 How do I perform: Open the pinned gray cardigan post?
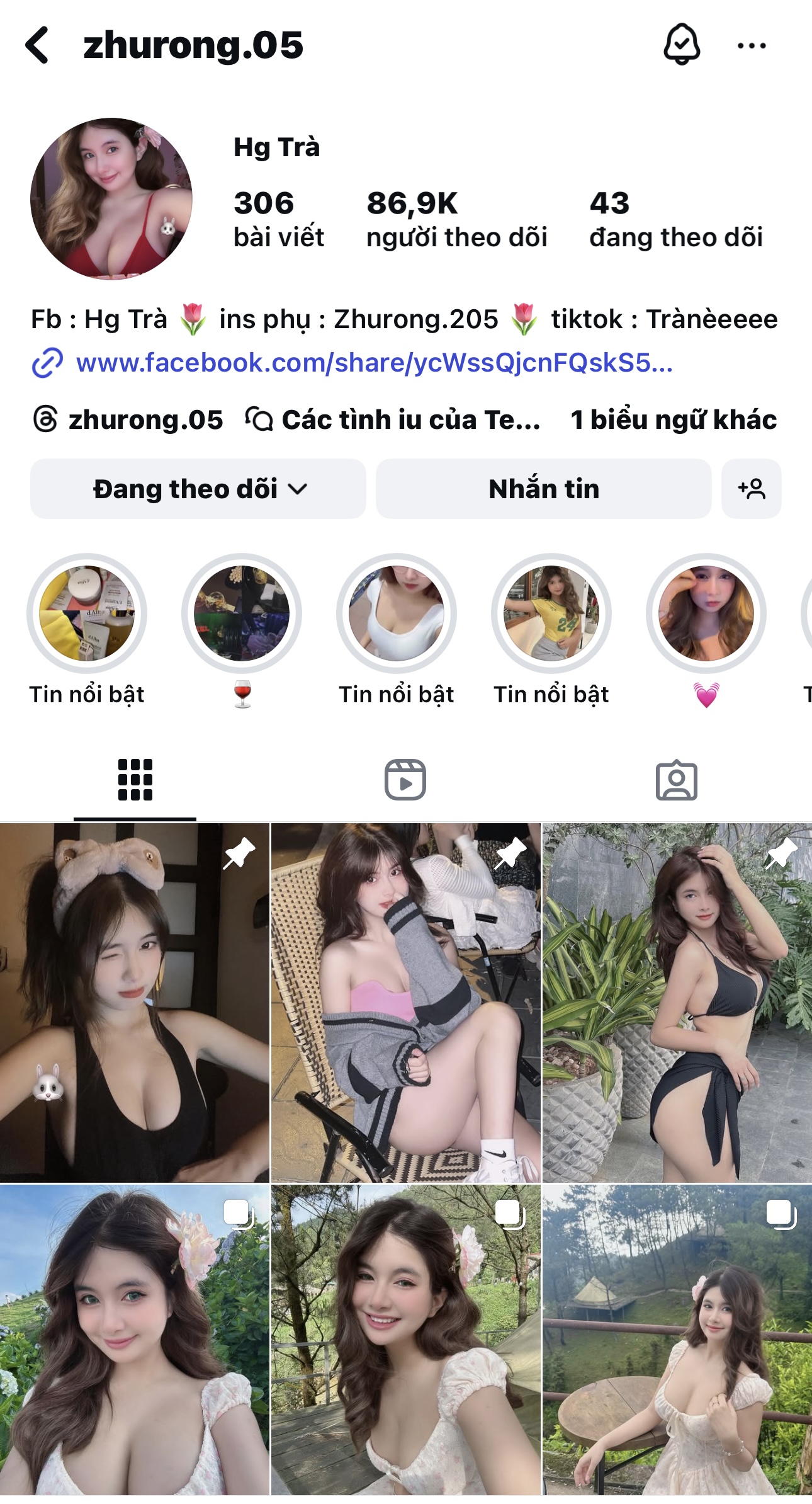[406, 1003]
